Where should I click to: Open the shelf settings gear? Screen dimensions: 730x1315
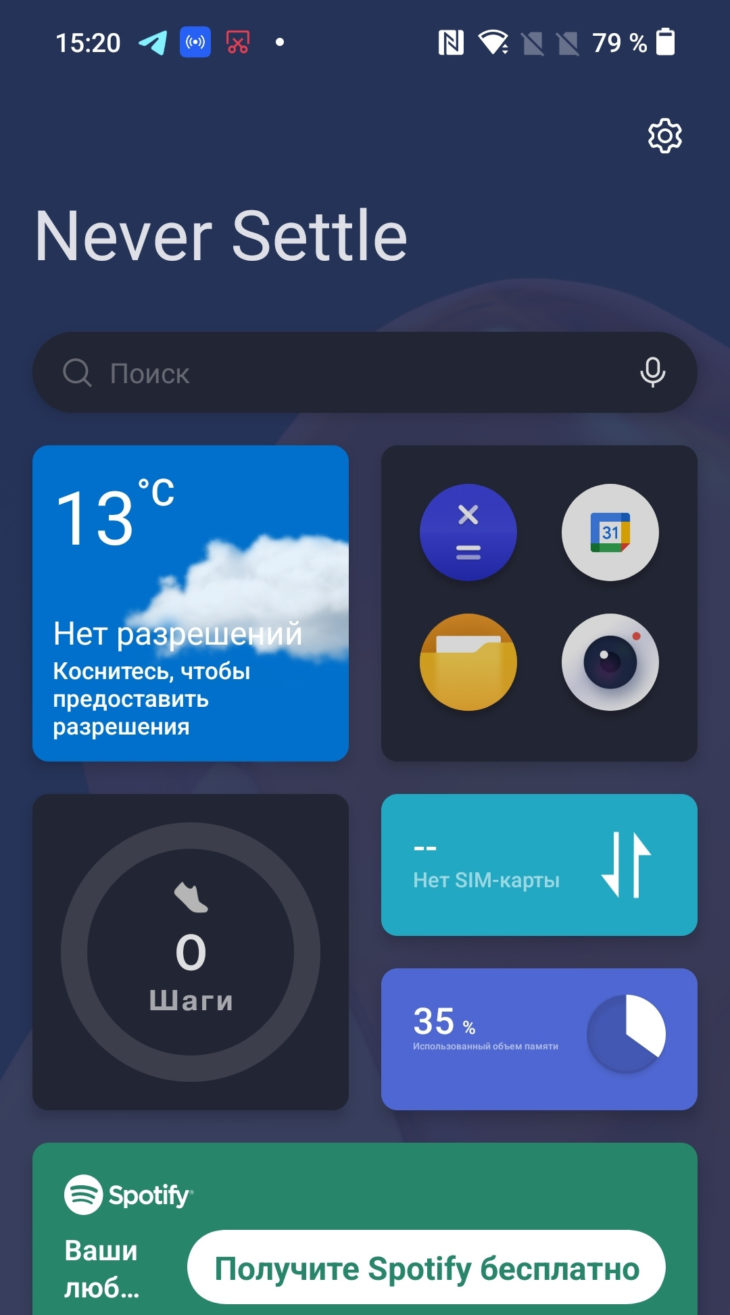(665, 135)
